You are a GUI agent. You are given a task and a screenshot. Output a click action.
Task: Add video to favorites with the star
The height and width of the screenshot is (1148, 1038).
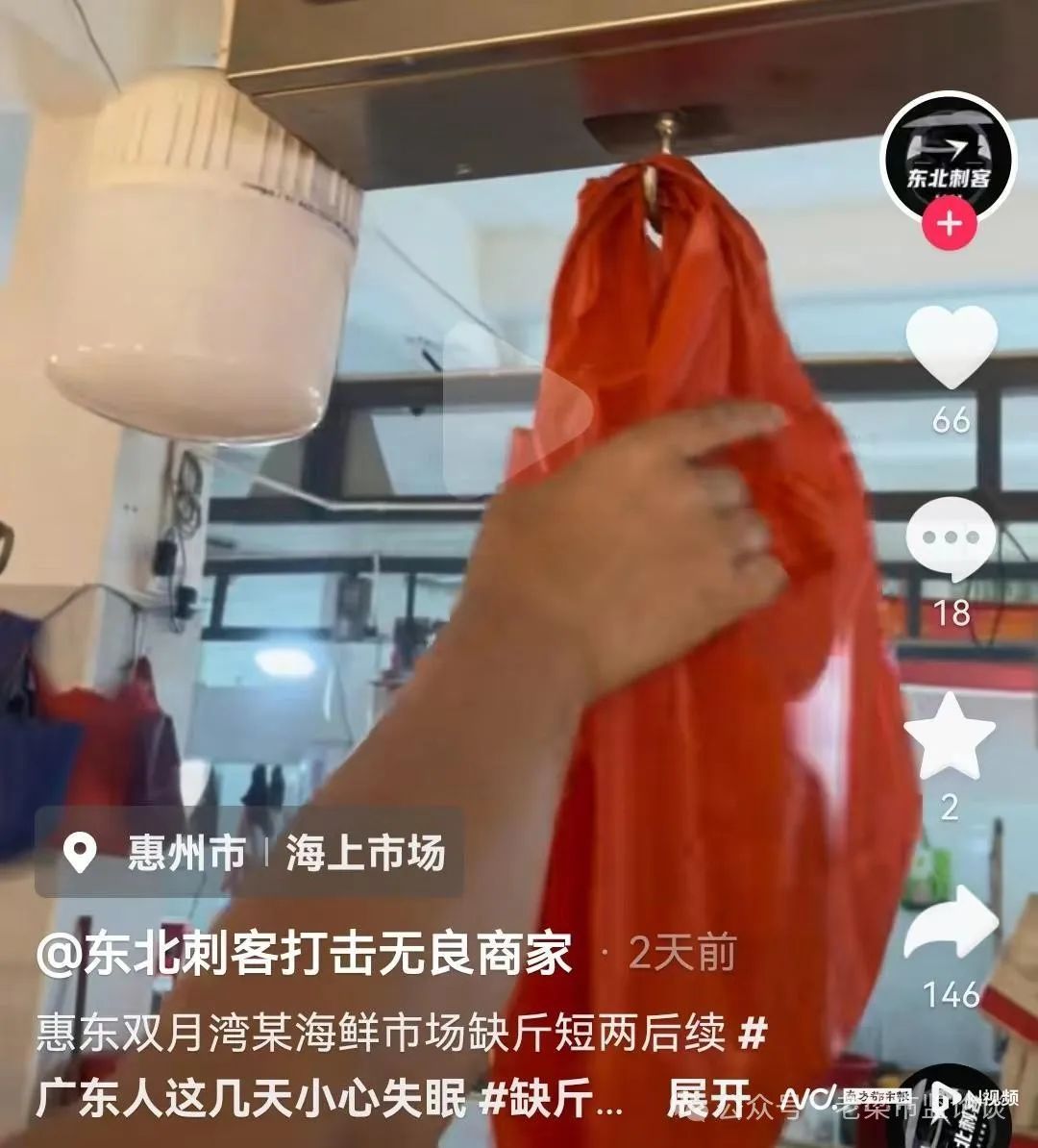951,736
